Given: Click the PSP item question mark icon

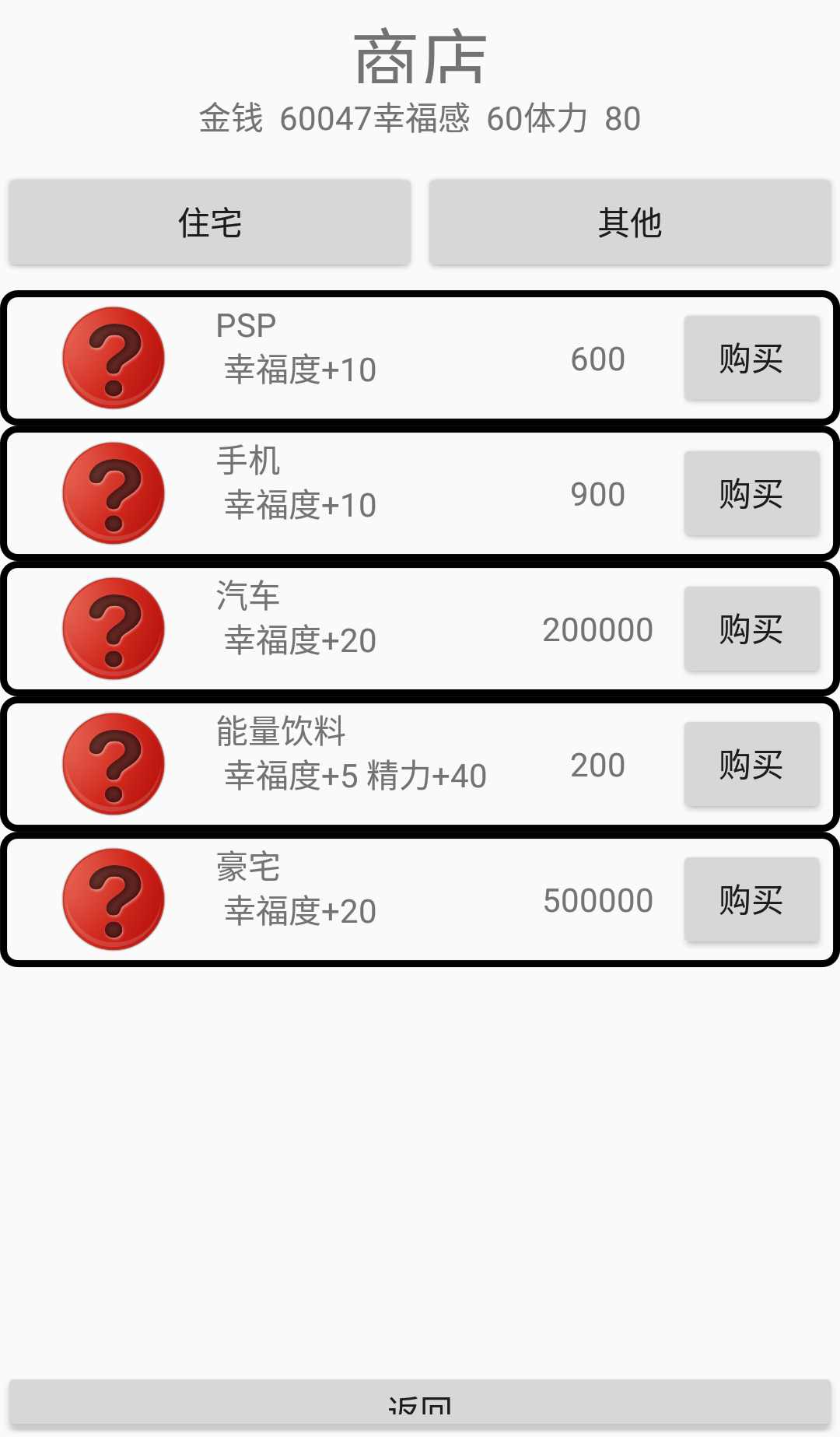Looking at the screenshot, I should (x=114, y=358).
